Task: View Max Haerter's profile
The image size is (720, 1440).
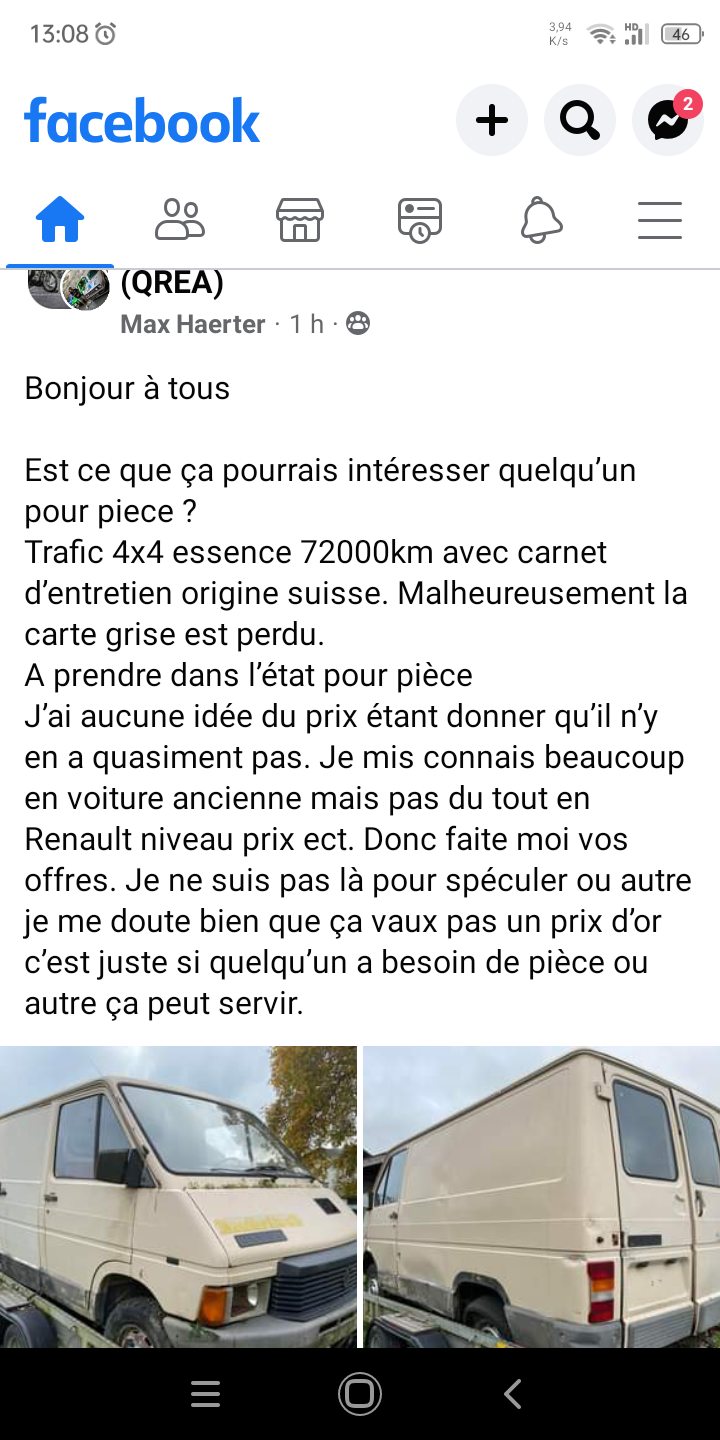Action: [193, 324]
